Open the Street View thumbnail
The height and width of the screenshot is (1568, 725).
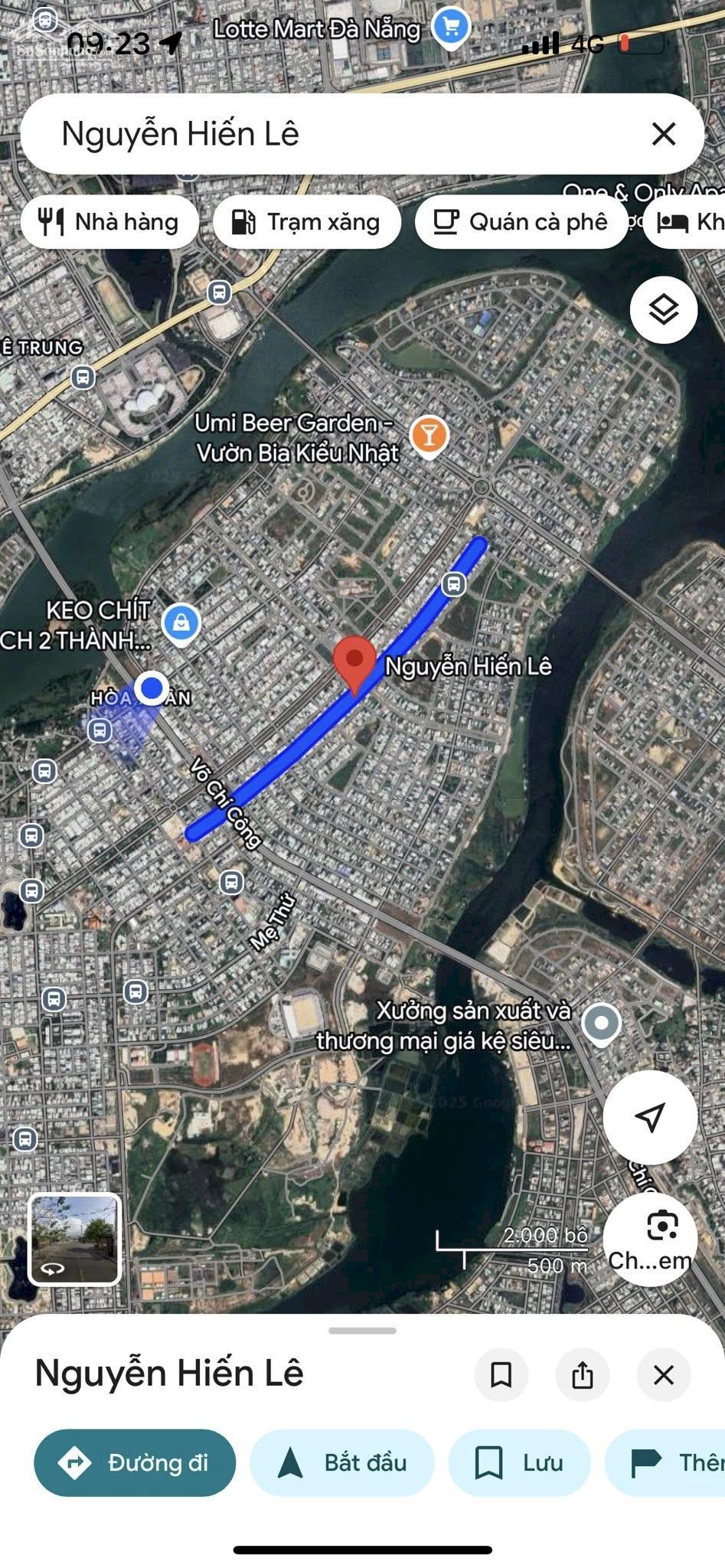tap(74, 1238)
